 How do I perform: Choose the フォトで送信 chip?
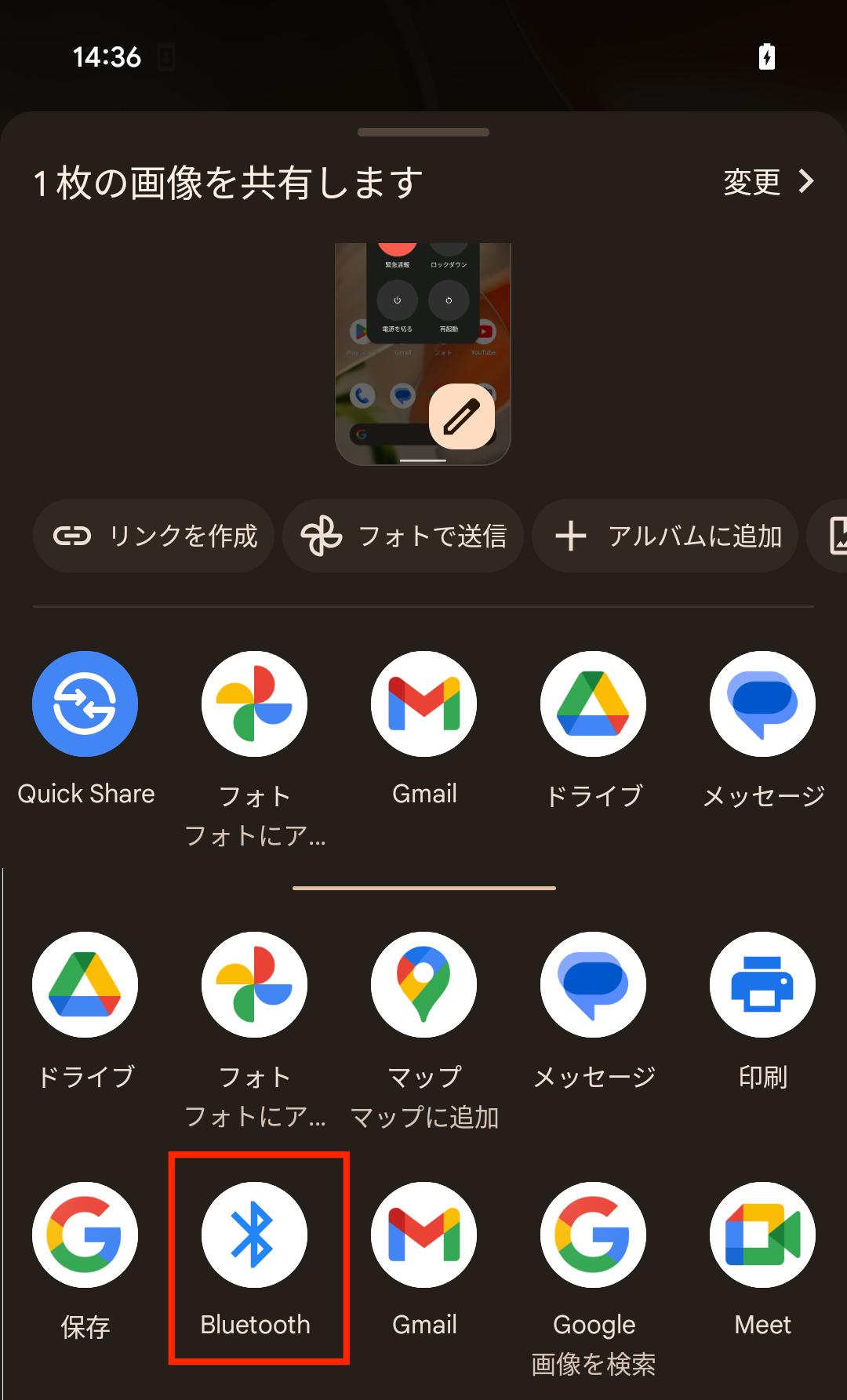coord(403,536)
